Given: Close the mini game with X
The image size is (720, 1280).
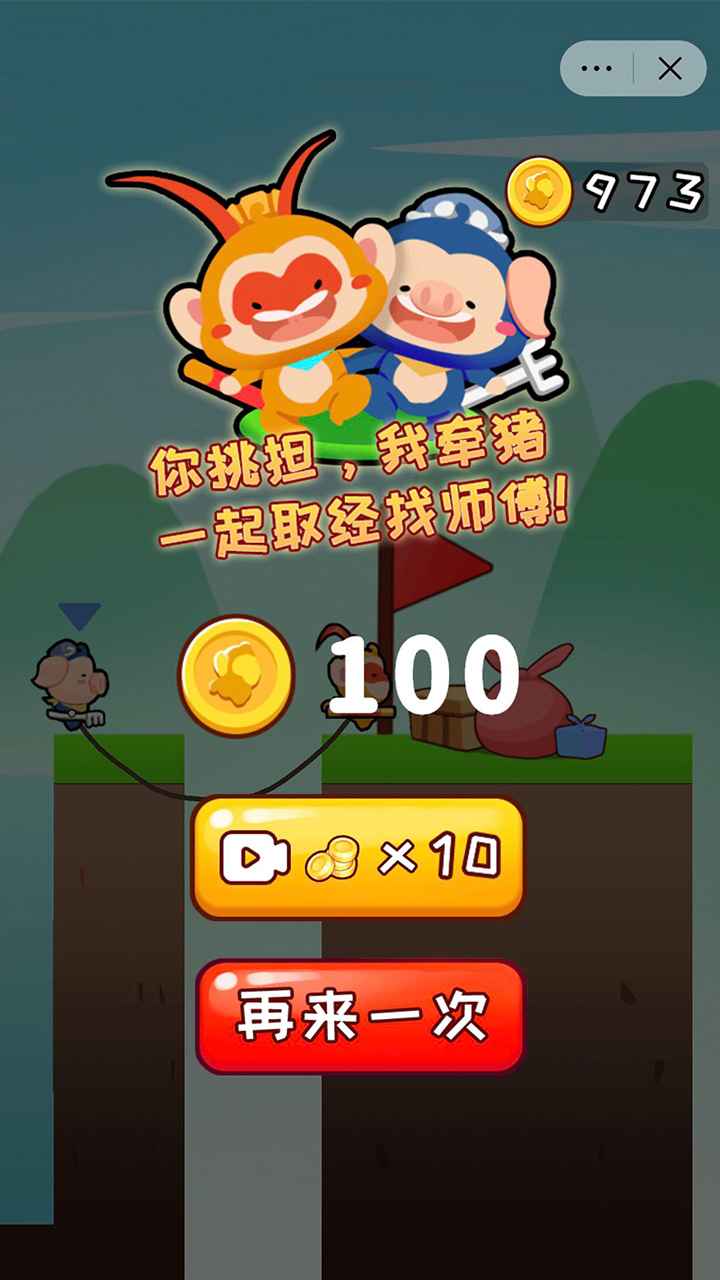Looking at the screenshot, I should [x=670, y=68].
